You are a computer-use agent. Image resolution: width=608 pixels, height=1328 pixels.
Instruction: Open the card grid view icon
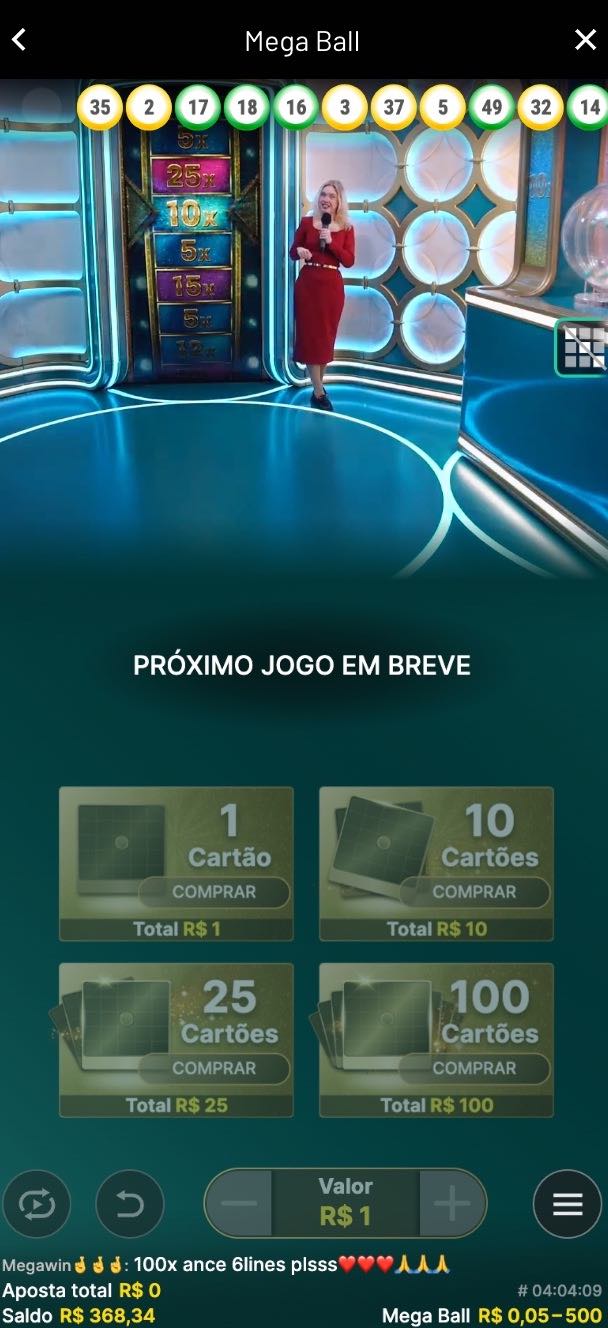pyautogui.click(x=583, y=347)
